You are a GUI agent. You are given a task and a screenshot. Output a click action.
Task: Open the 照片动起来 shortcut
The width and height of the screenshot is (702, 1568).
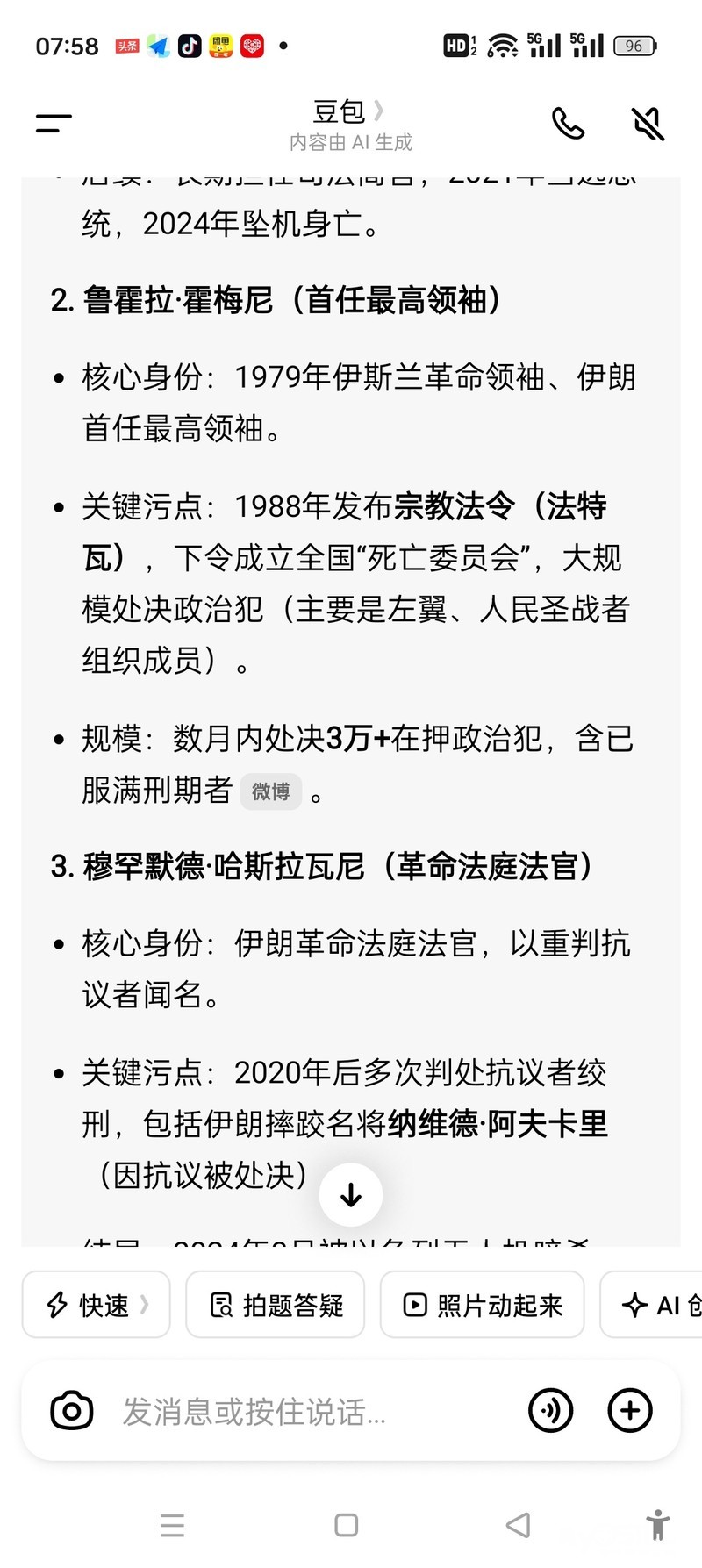pos(482,1305)
